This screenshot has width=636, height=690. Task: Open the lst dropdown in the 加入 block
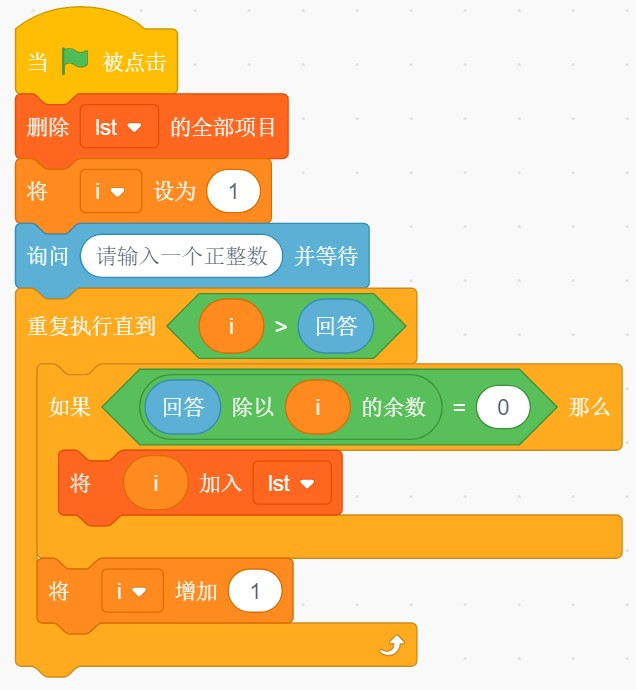pyautogui.click(x=292, y=483)
